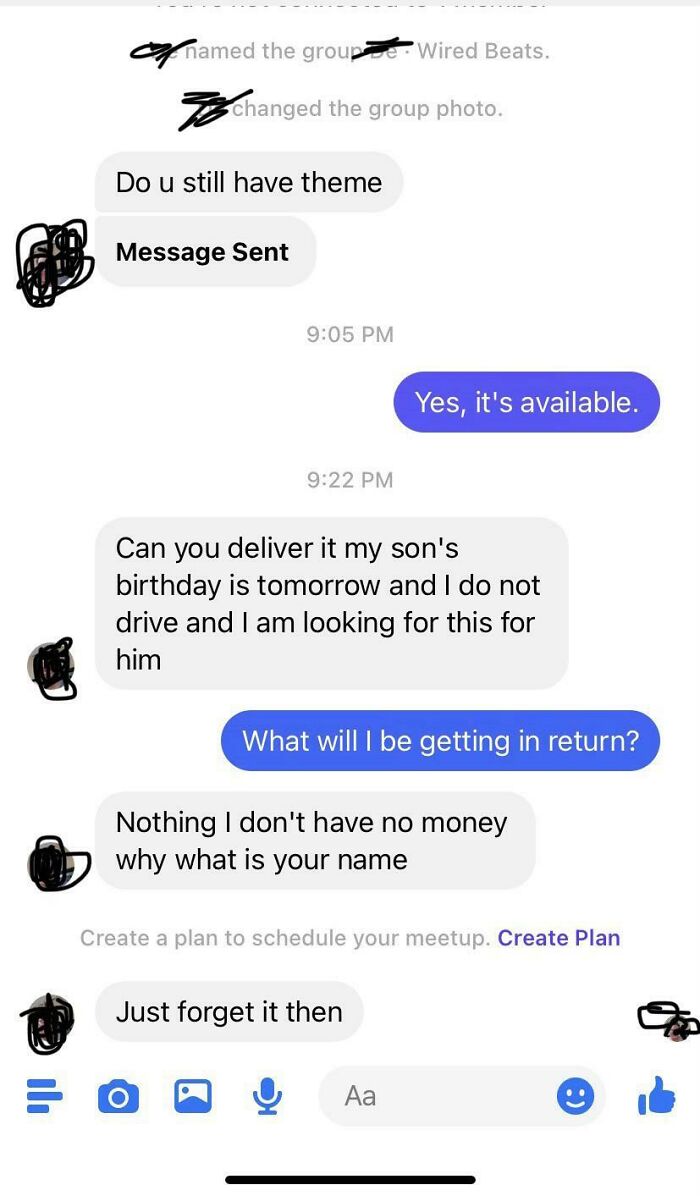Send a thumbs-up like
This screenshot has width=700, height=1196.
tap(657, 1097)
